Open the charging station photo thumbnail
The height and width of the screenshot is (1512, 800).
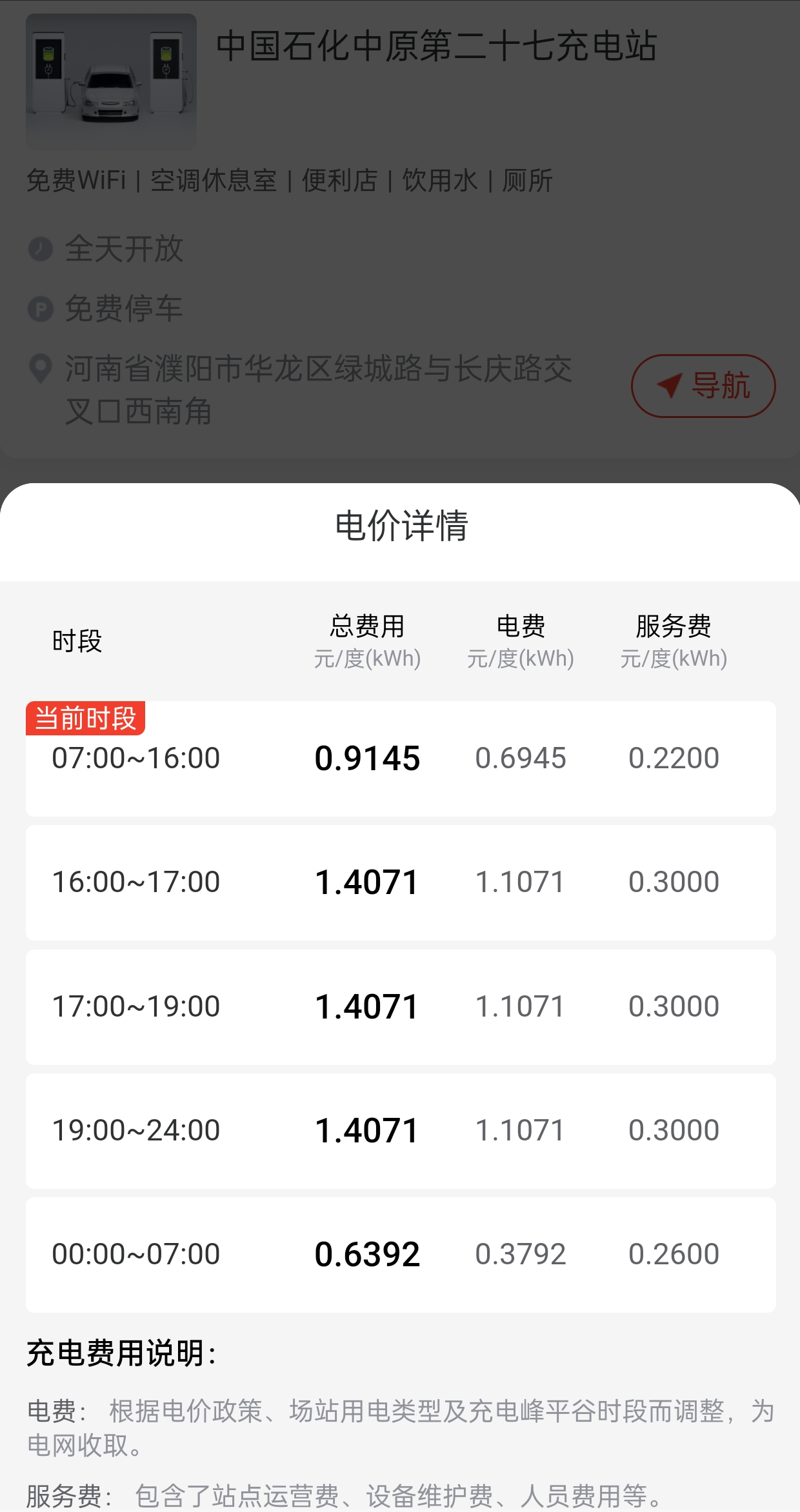point(111,82)
